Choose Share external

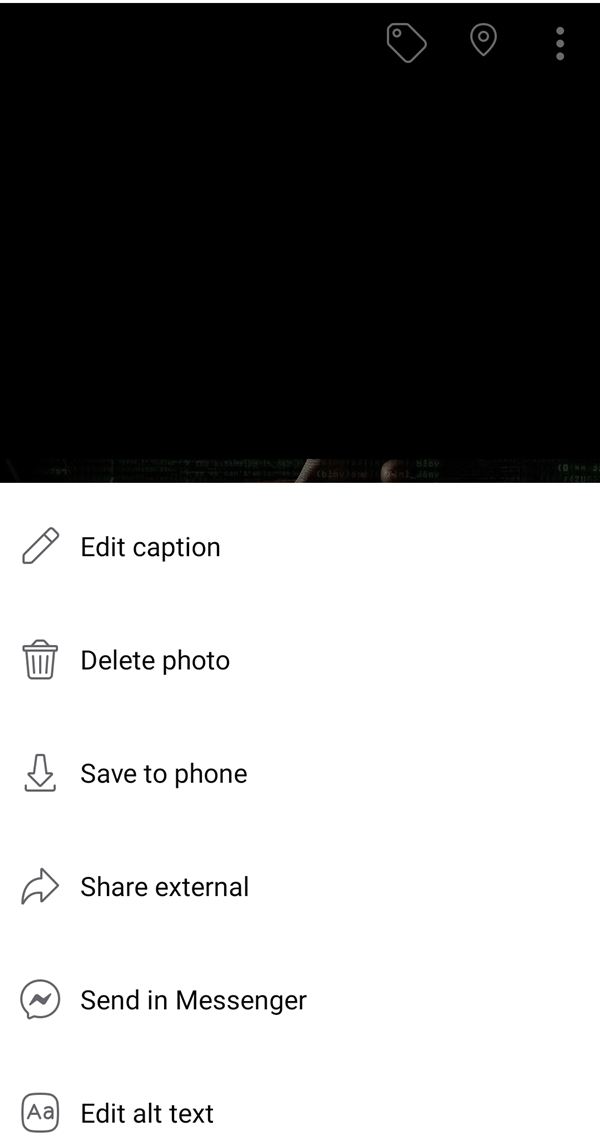(x=300, y=886)
